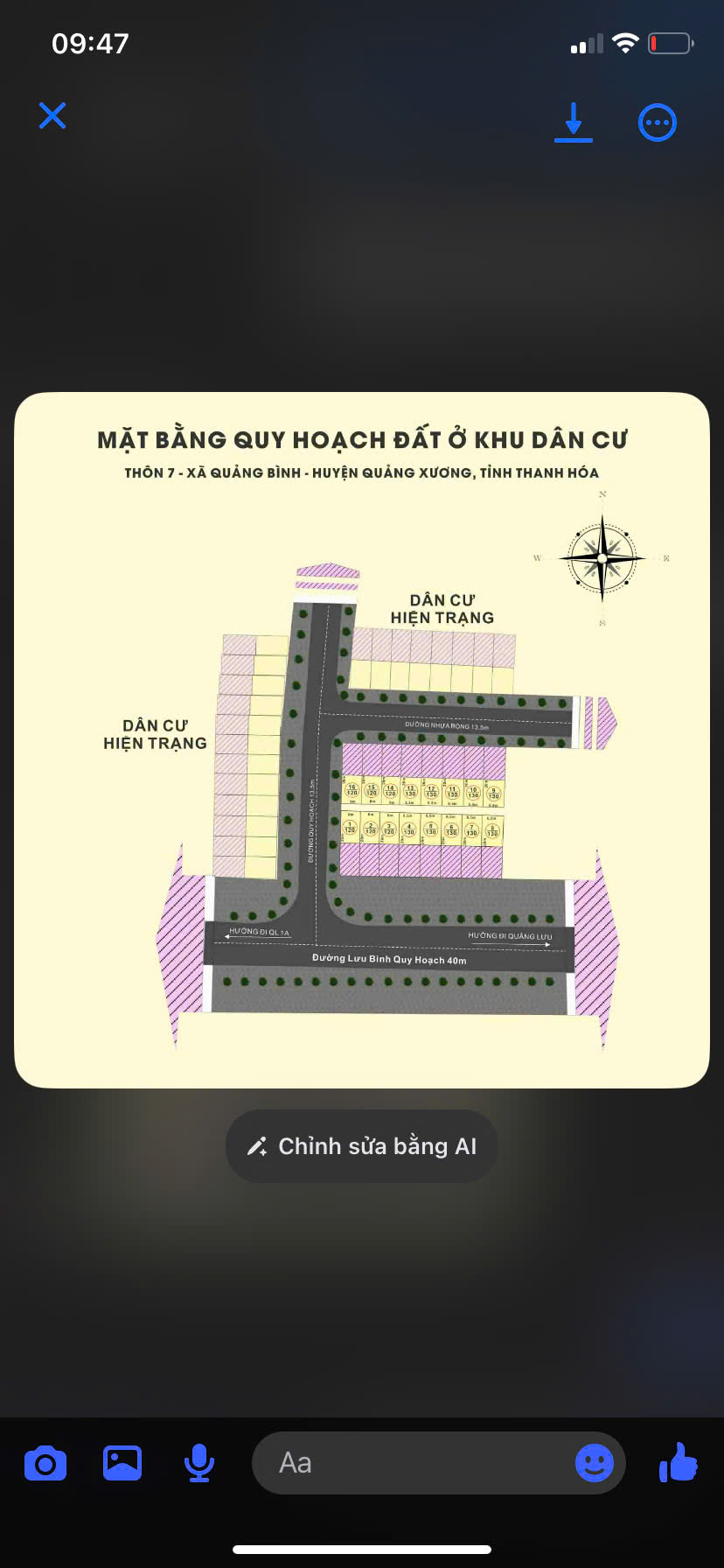Image resolution: width=724 pixels, height=1568 pixels.
Task: Open the photo gallery picker
Action: tap(122, 1463)
